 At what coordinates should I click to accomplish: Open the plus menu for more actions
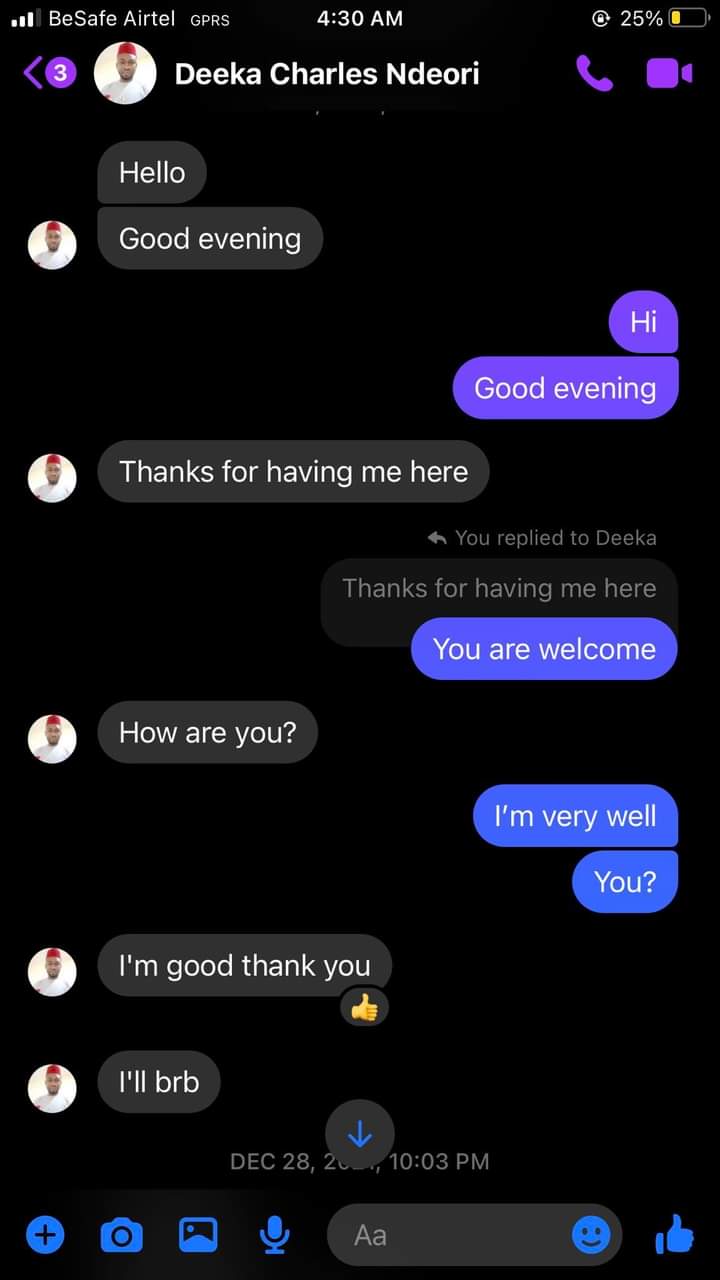click(44, 1236)
